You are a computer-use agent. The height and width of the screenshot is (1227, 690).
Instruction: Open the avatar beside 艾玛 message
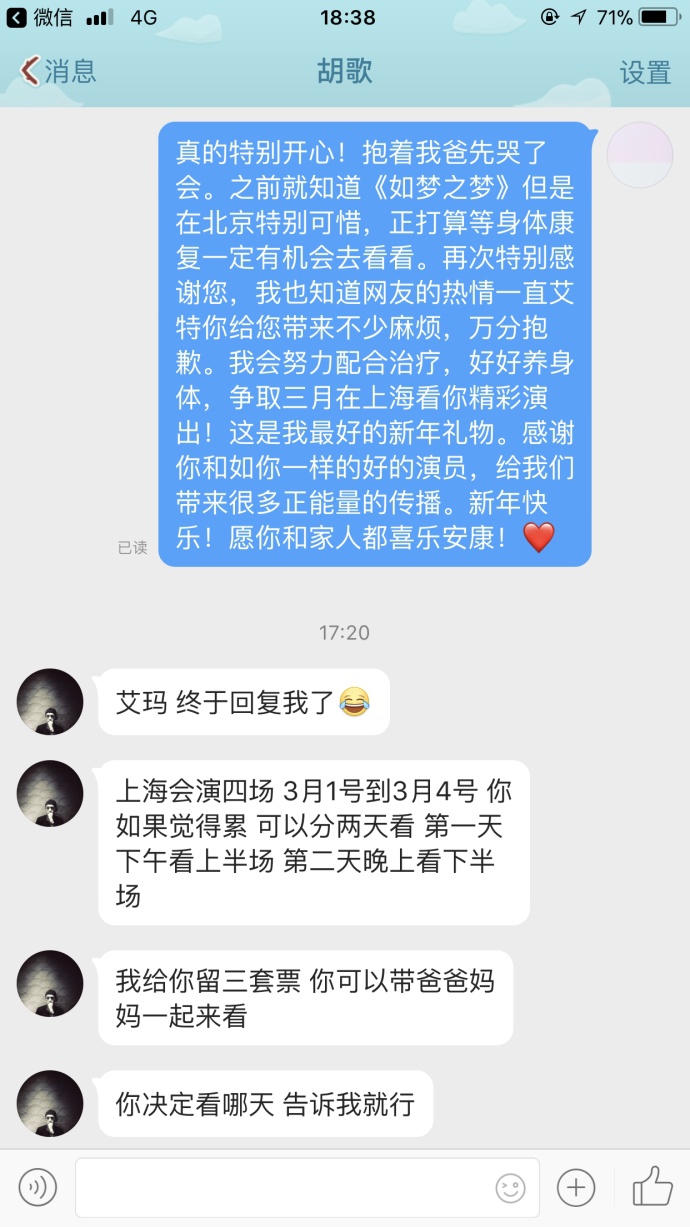(x=50, y=702)
